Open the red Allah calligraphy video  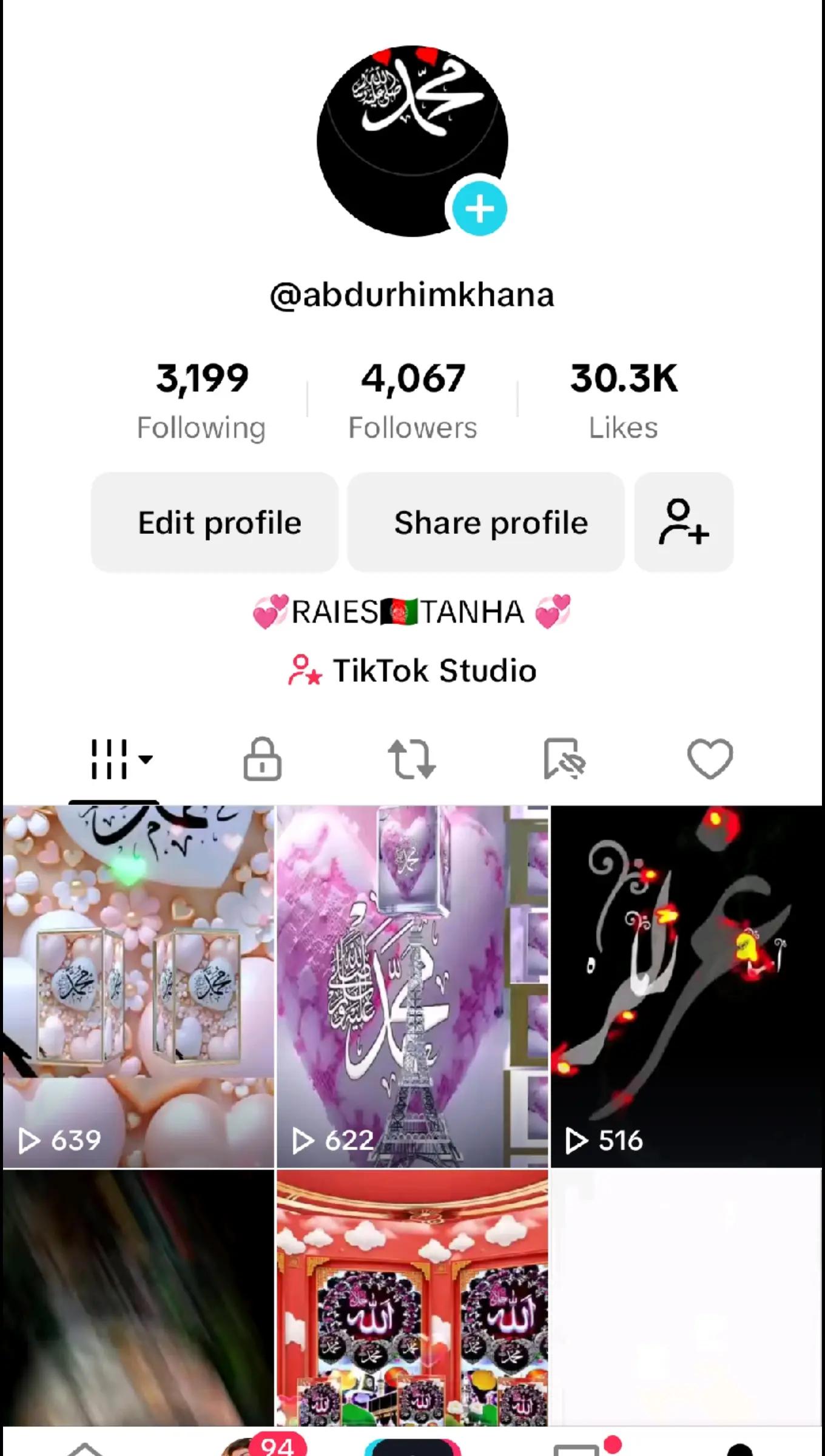412,1298
